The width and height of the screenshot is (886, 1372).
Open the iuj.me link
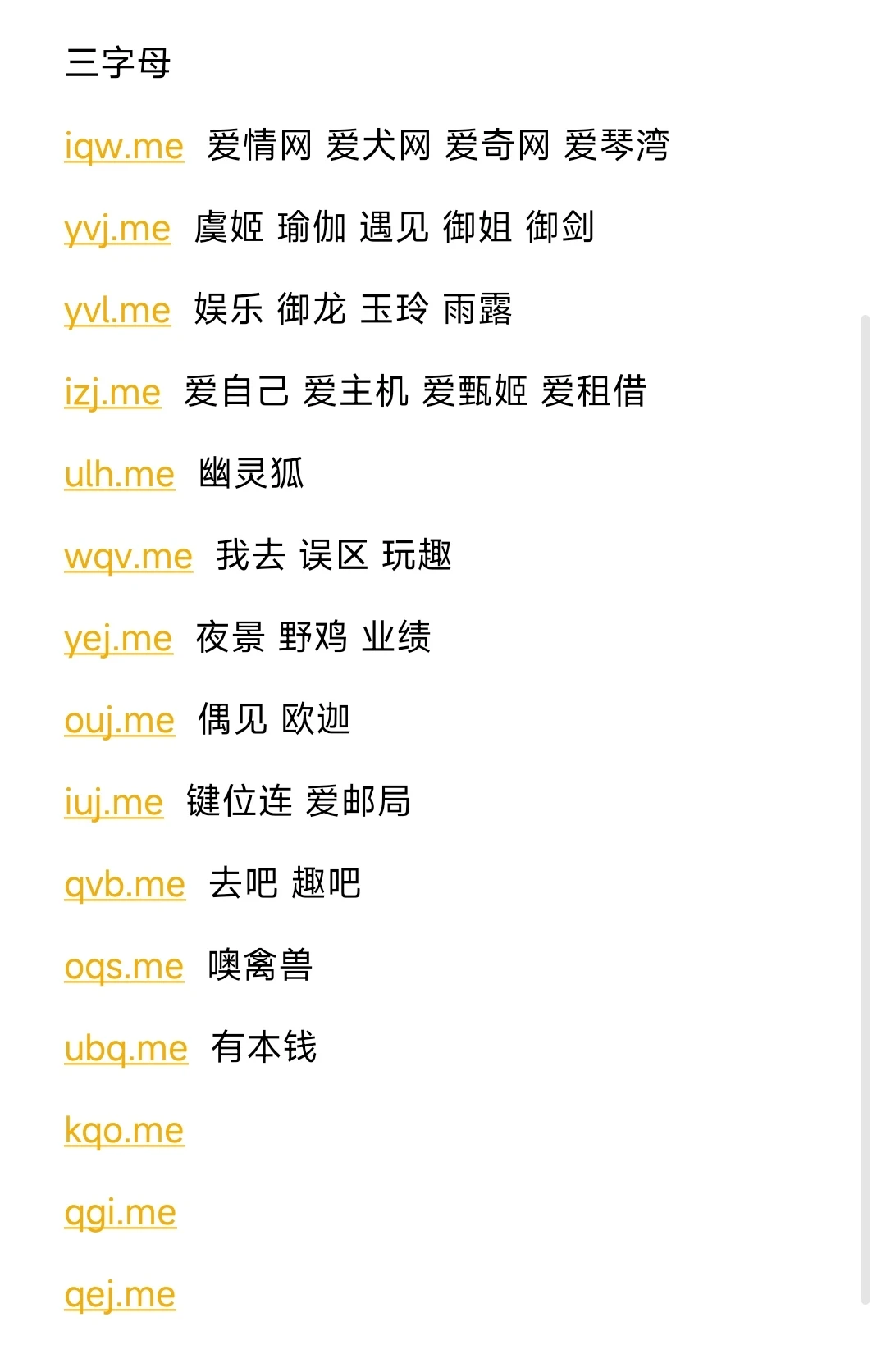114,804
